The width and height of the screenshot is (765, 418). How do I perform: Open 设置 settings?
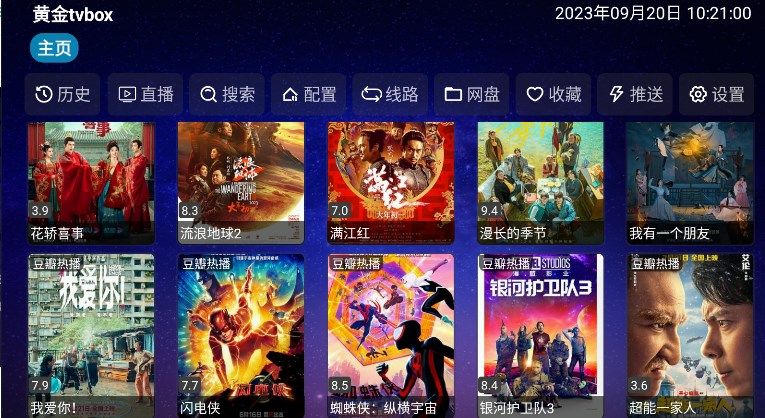(x=717, y=94)
